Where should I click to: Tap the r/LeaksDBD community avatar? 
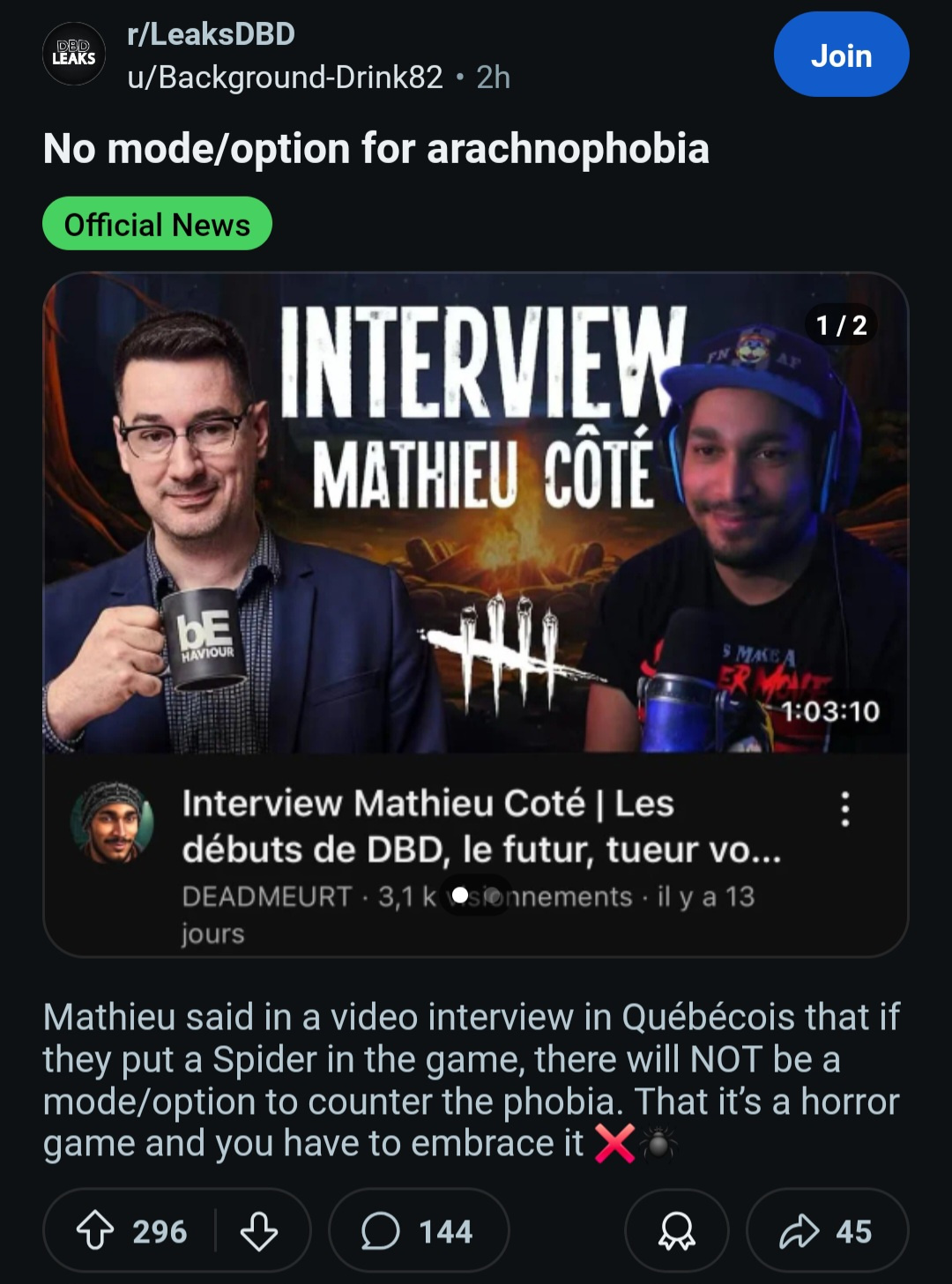[74, 55]
